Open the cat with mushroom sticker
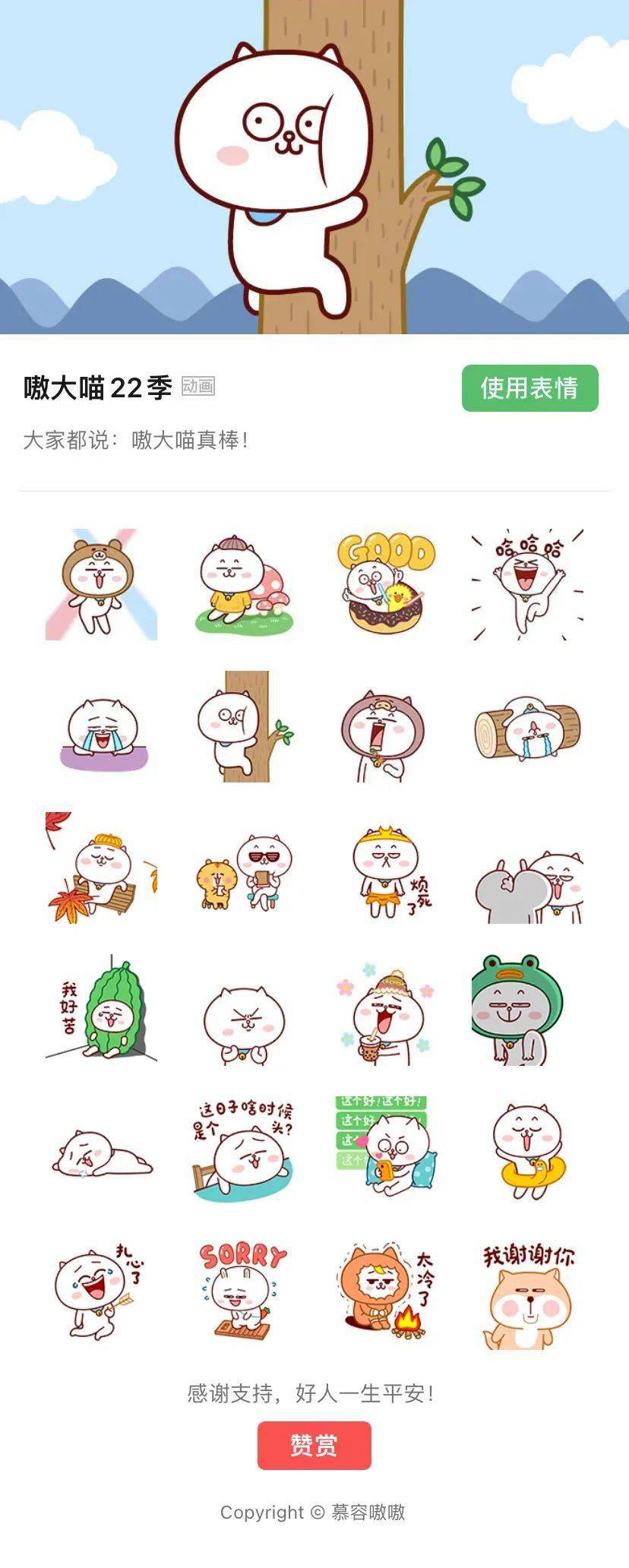The height and width of the screenshot is (1568, 629). click(245, 584)
